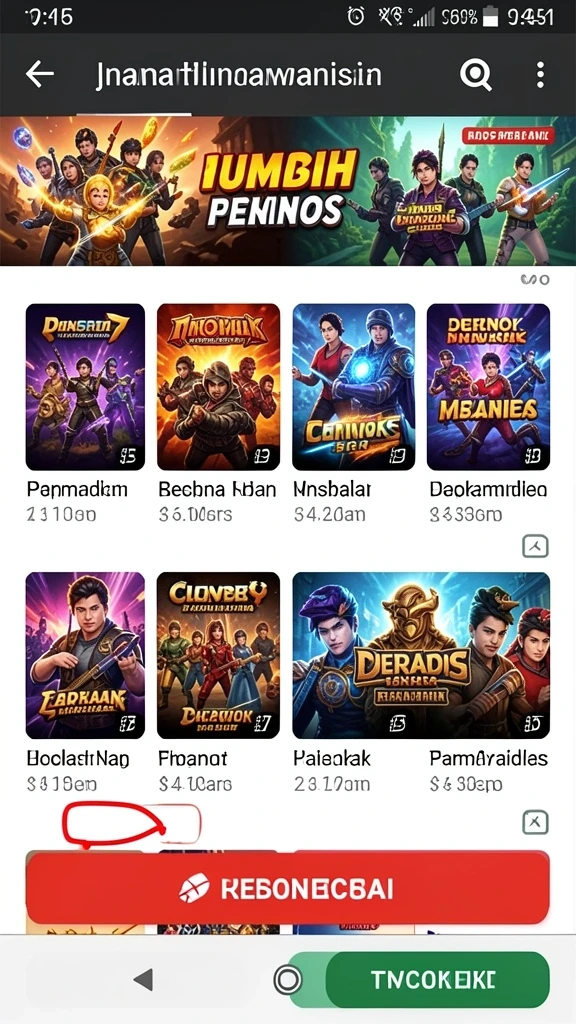Tap the system home circle
Screen dimensions: 576x1024
point(288,980)
